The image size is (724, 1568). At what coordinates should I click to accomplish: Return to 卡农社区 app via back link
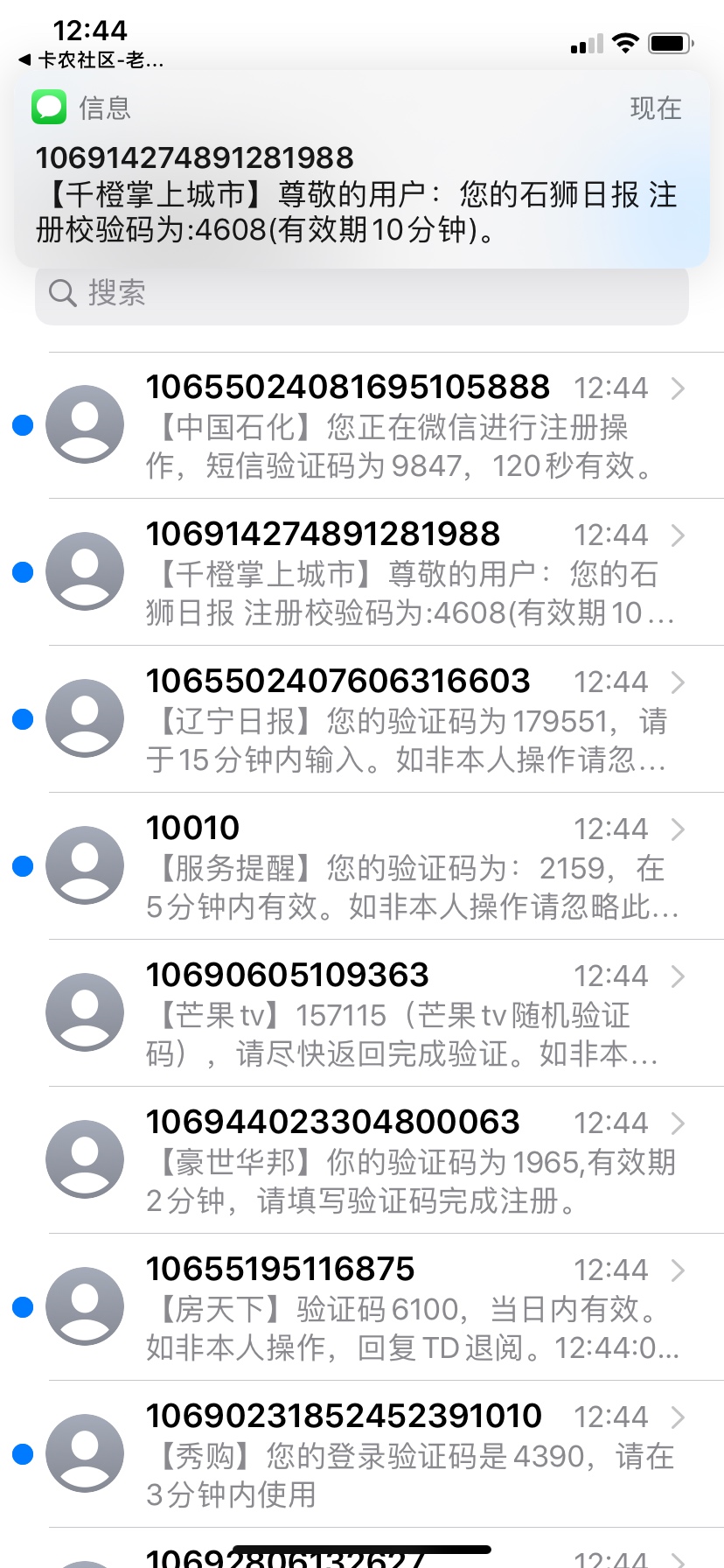91,60
